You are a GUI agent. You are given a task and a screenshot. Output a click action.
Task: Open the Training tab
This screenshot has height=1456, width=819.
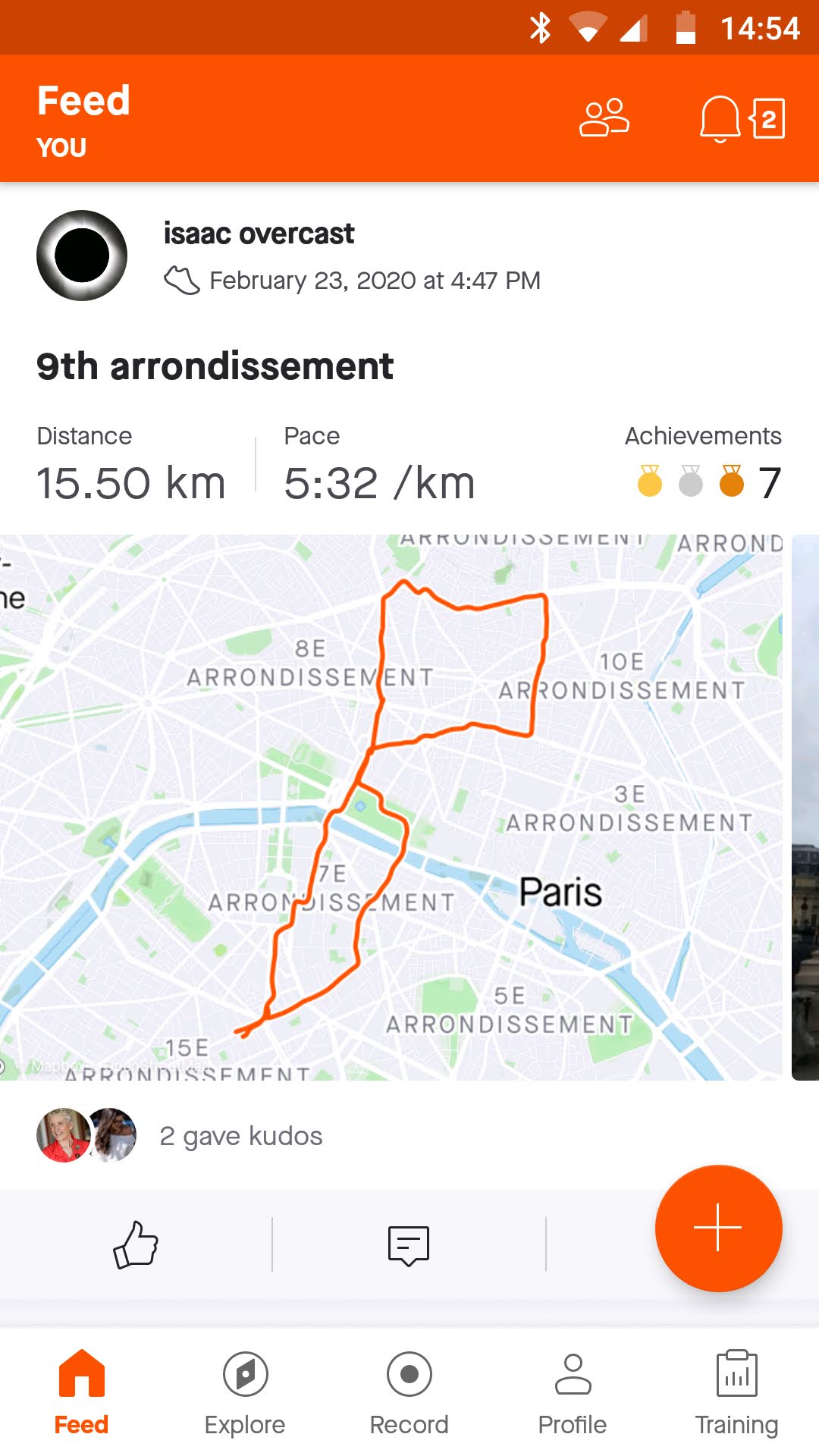737,1394
